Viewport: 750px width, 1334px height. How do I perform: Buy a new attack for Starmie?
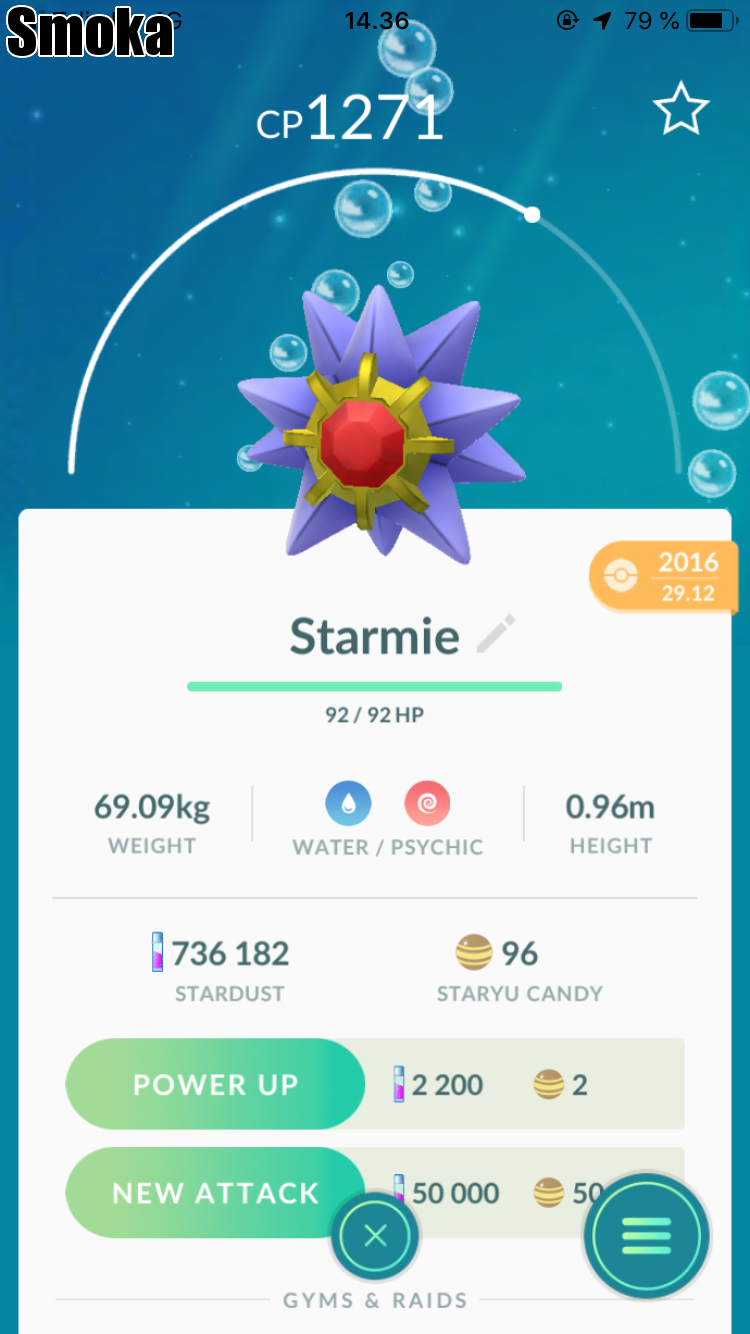coord(215,1193)
